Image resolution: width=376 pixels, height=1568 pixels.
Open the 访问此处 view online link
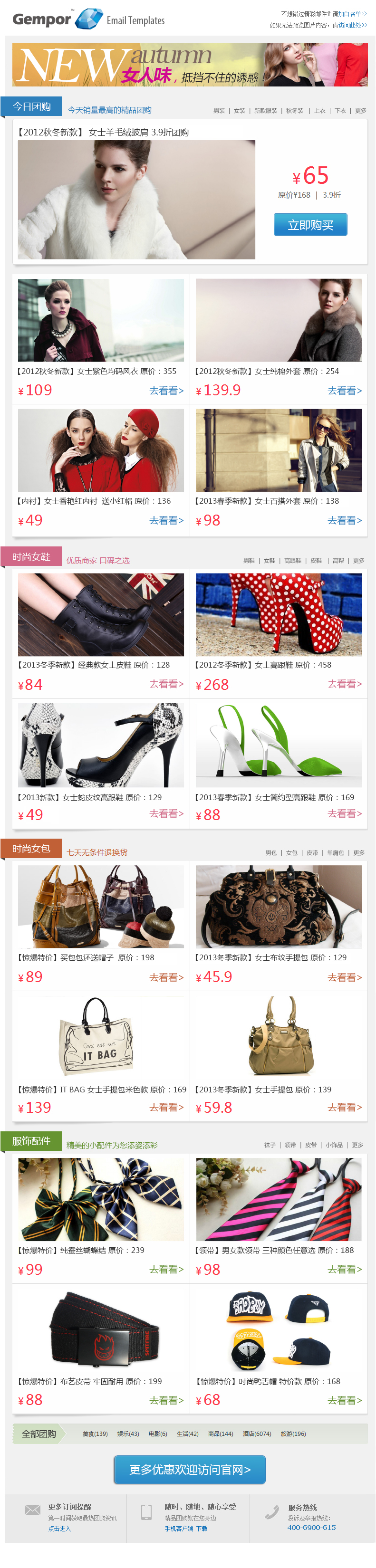coord(352,26)
